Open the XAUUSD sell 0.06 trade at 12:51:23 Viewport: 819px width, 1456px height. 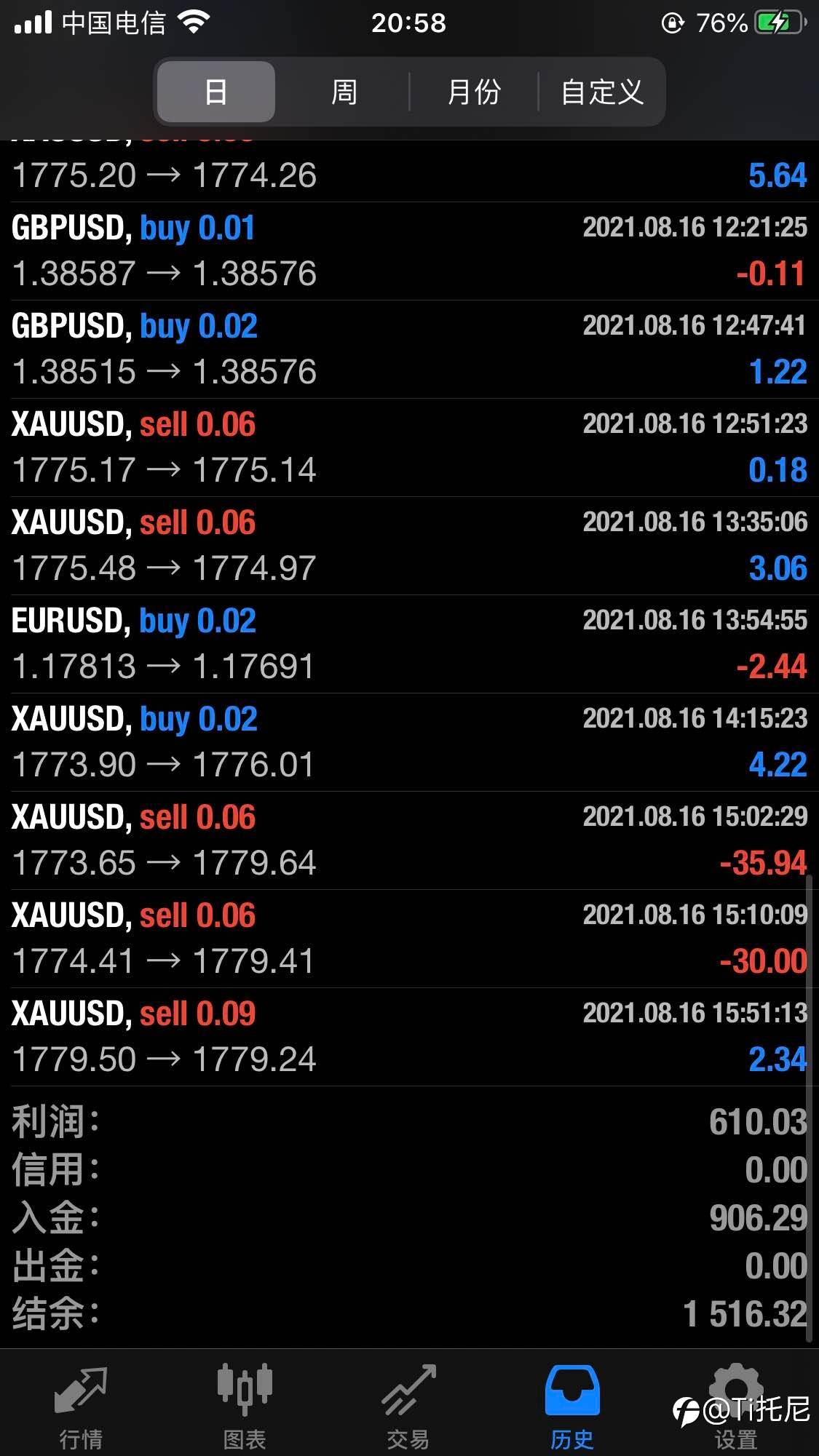pyautogui.click(x=409, y=447)
